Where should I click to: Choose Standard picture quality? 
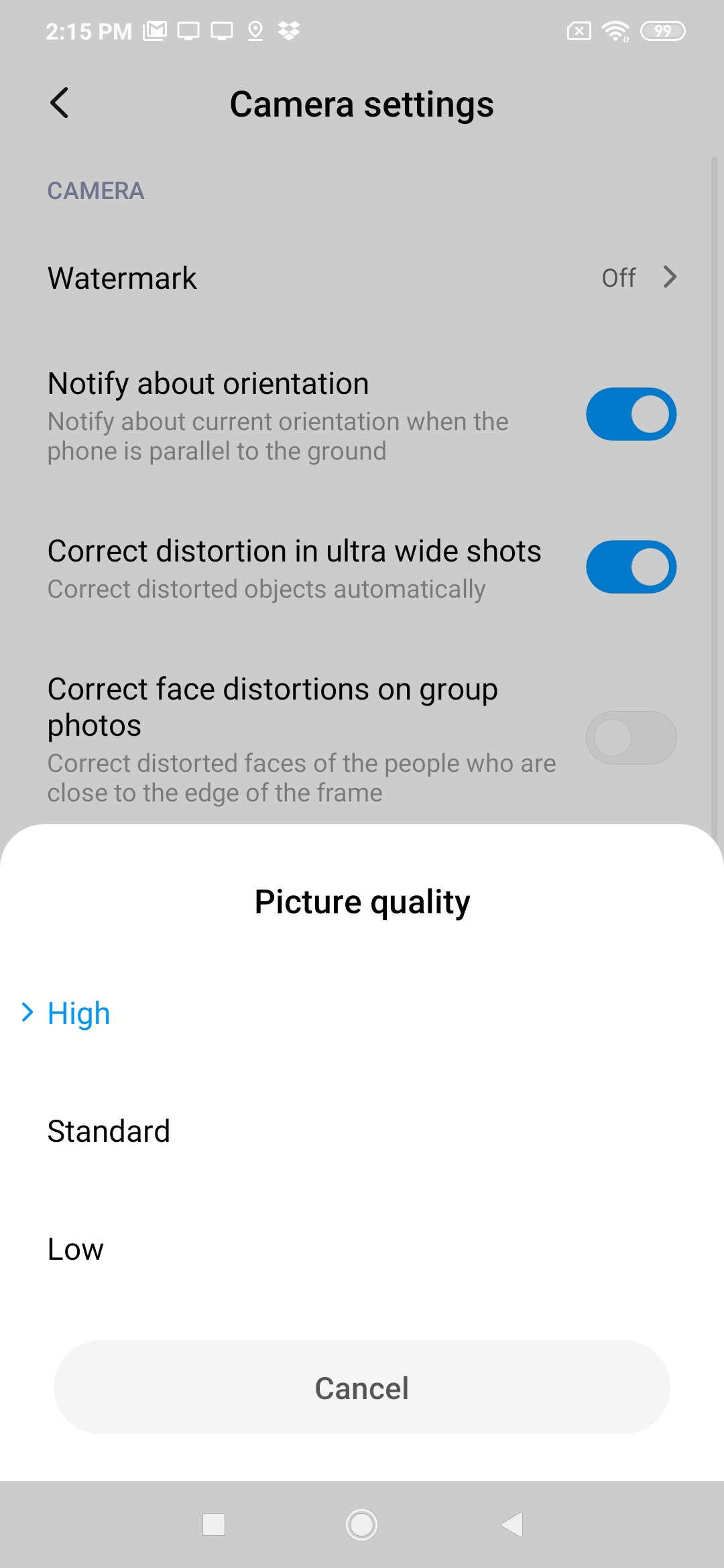point(362,1131)
